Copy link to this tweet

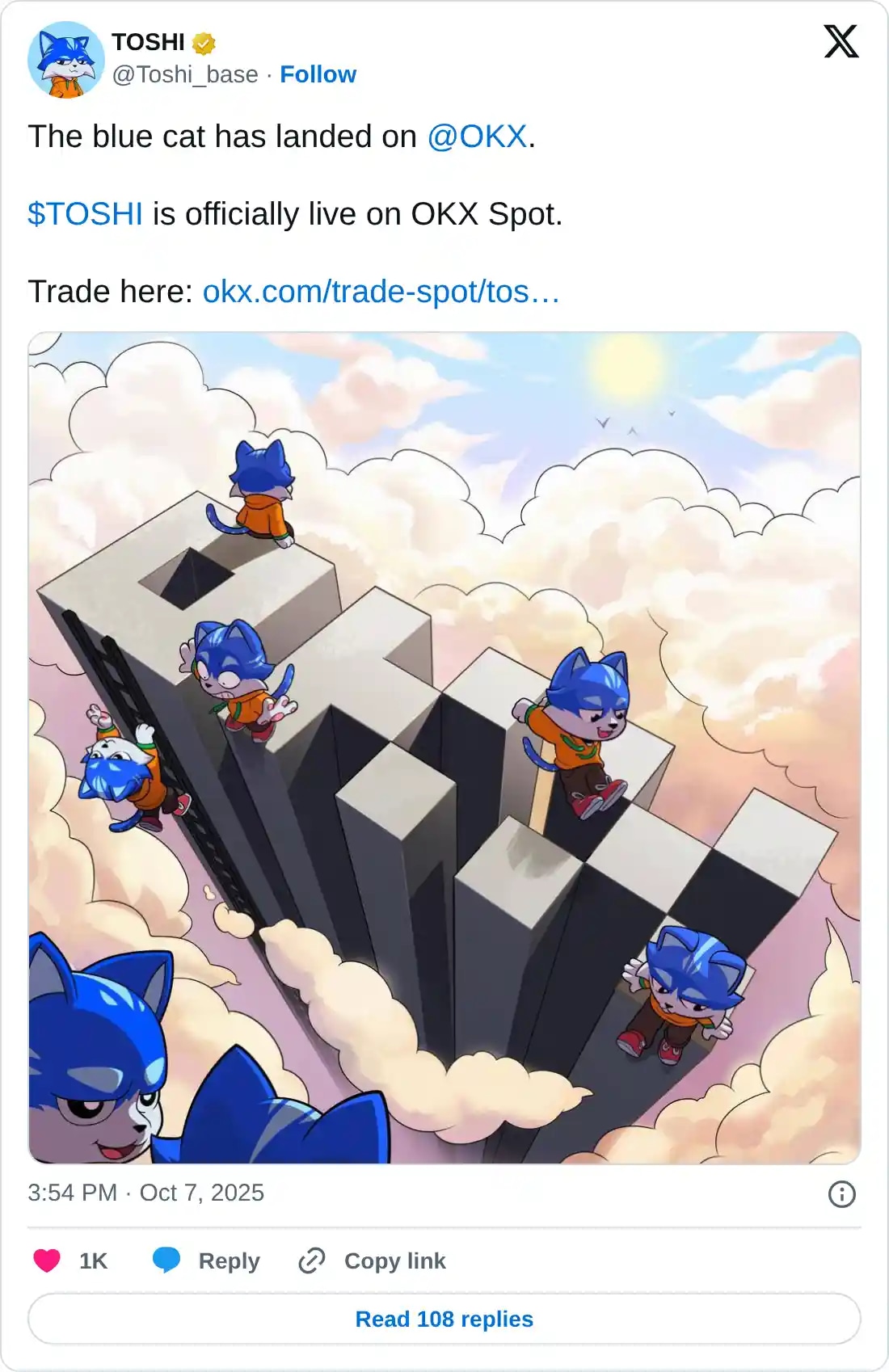coord(373,1260)
